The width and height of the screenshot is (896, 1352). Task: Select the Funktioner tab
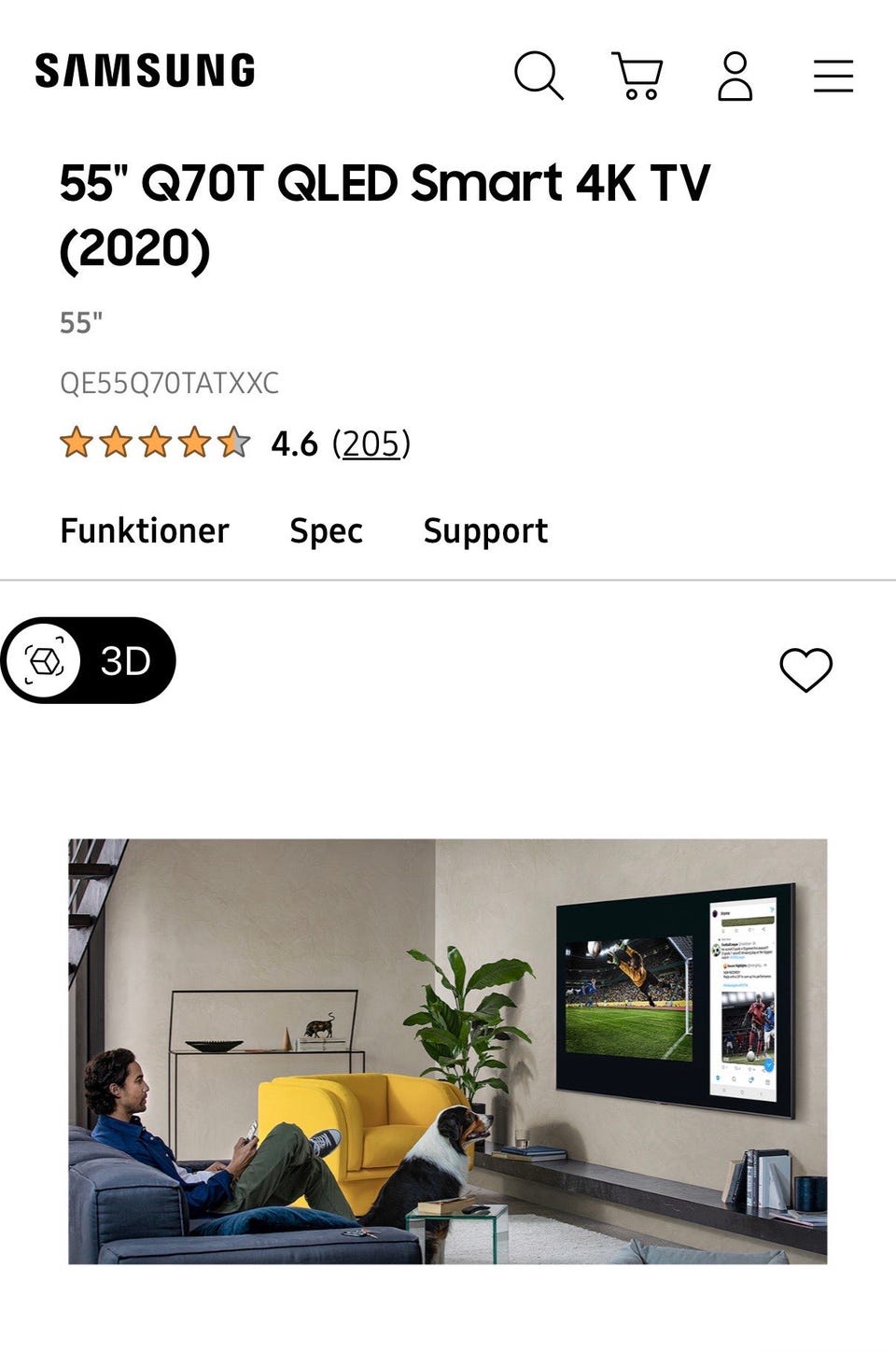pos(144,531)
